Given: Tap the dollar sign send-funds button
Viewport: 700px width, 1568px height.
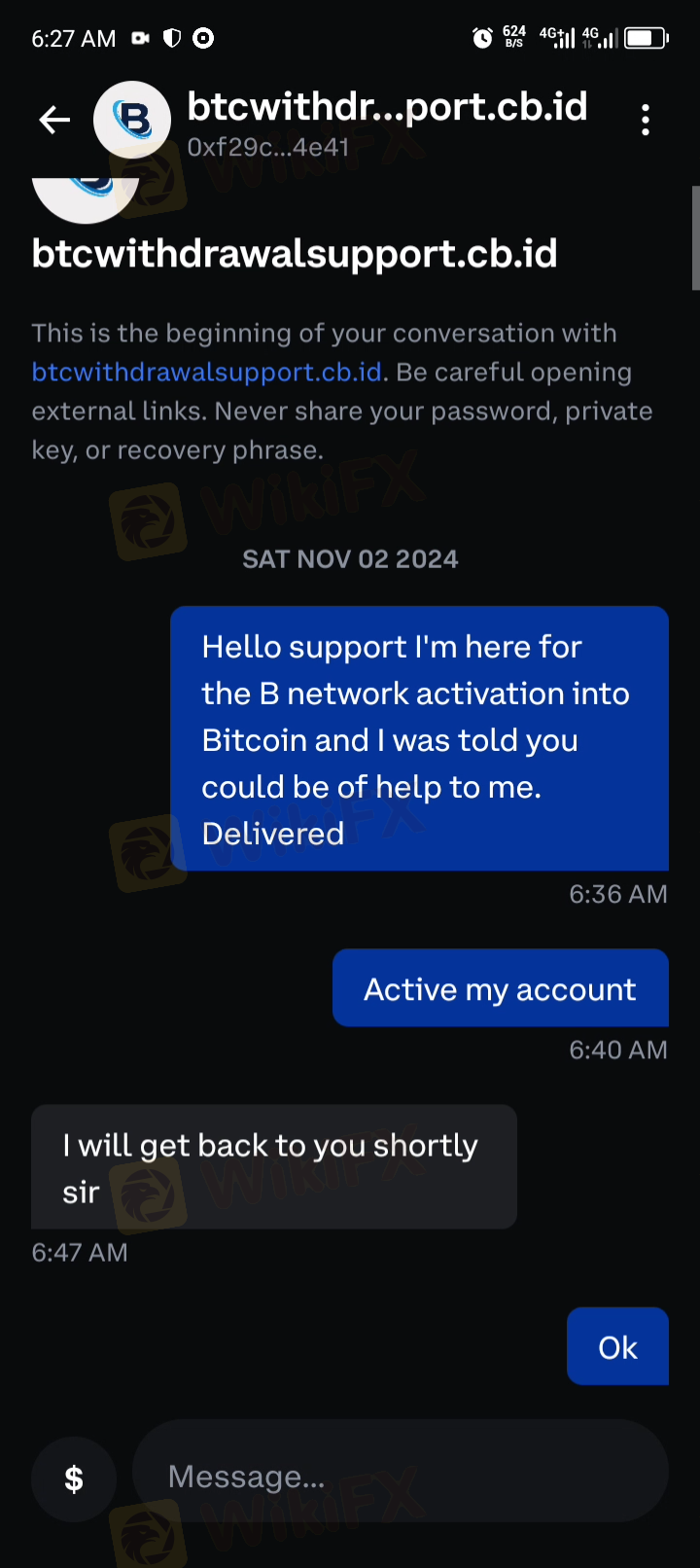Looking at the screenshot, I should click(x=74, y=1479).
